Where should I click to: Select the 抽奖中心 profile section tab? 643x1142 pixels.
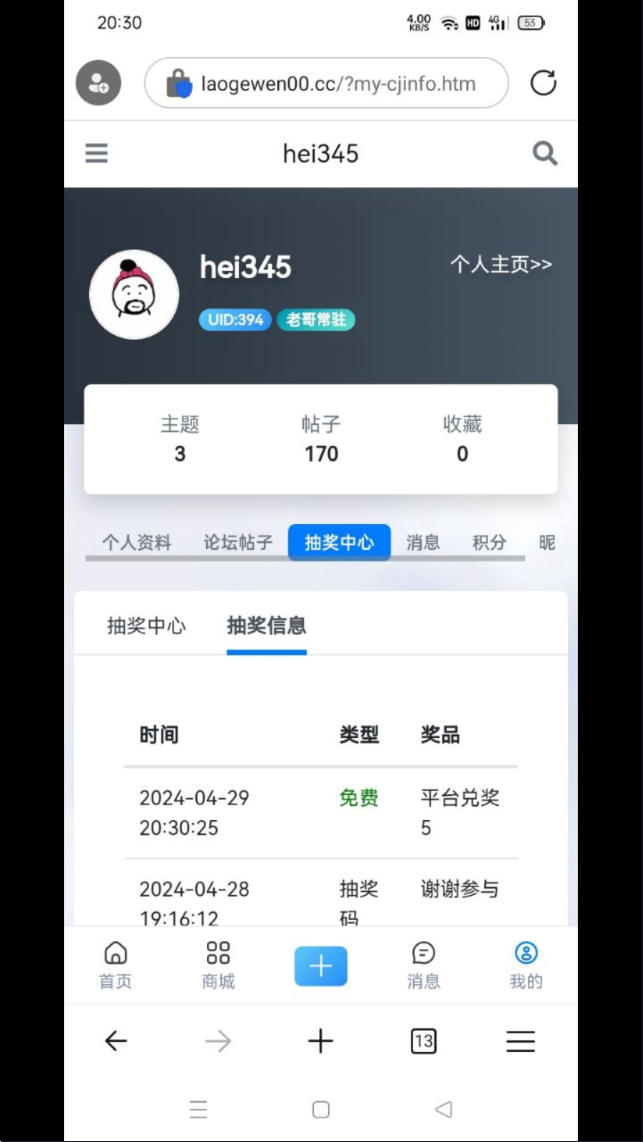[339, 542]
